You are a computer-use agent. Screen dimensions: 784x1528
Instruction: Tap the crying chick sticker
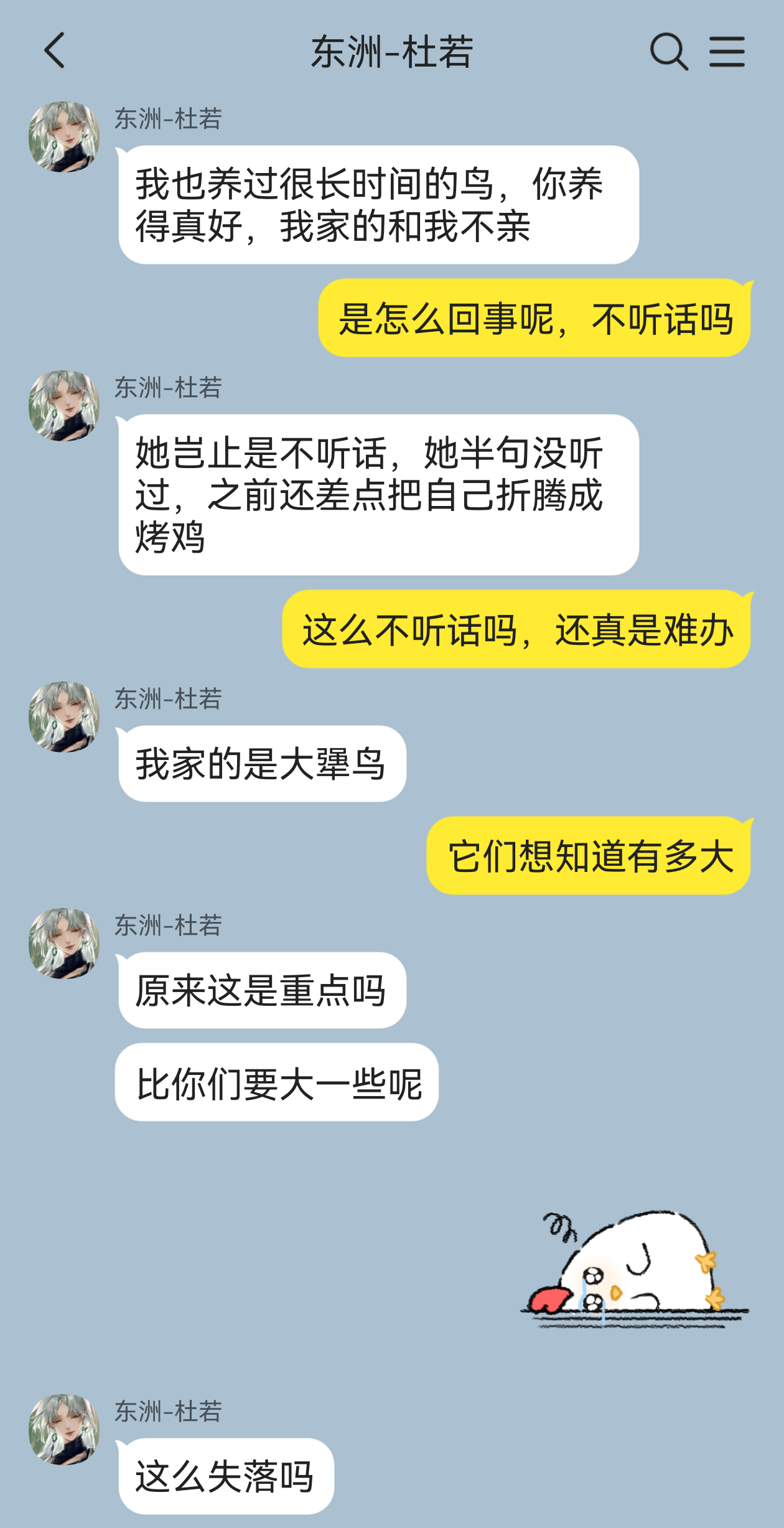pyautogui.click(x=634, y=1268)
